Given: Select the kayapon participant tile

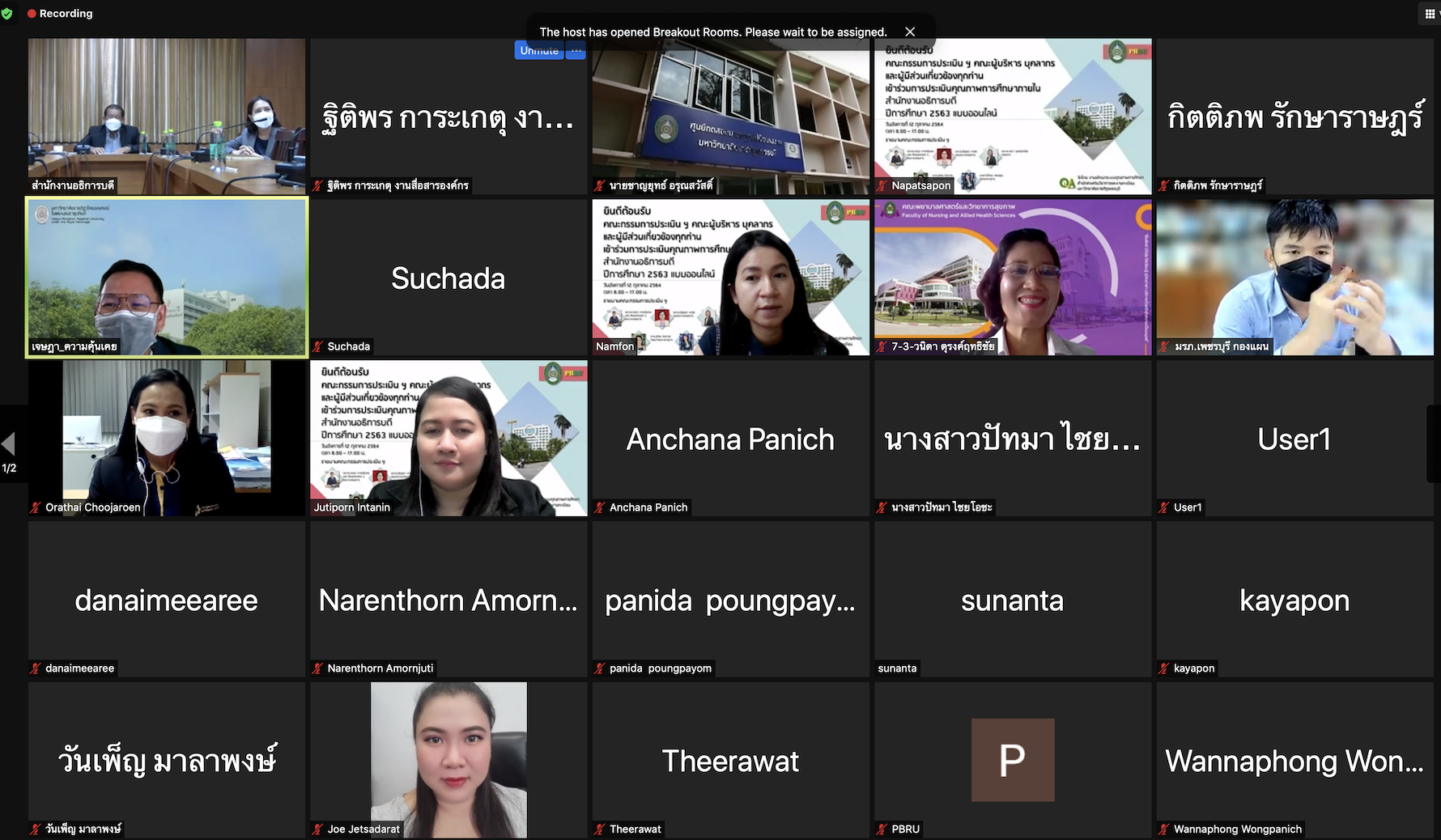Looking at the screenshot, I should coord(1294,599).
